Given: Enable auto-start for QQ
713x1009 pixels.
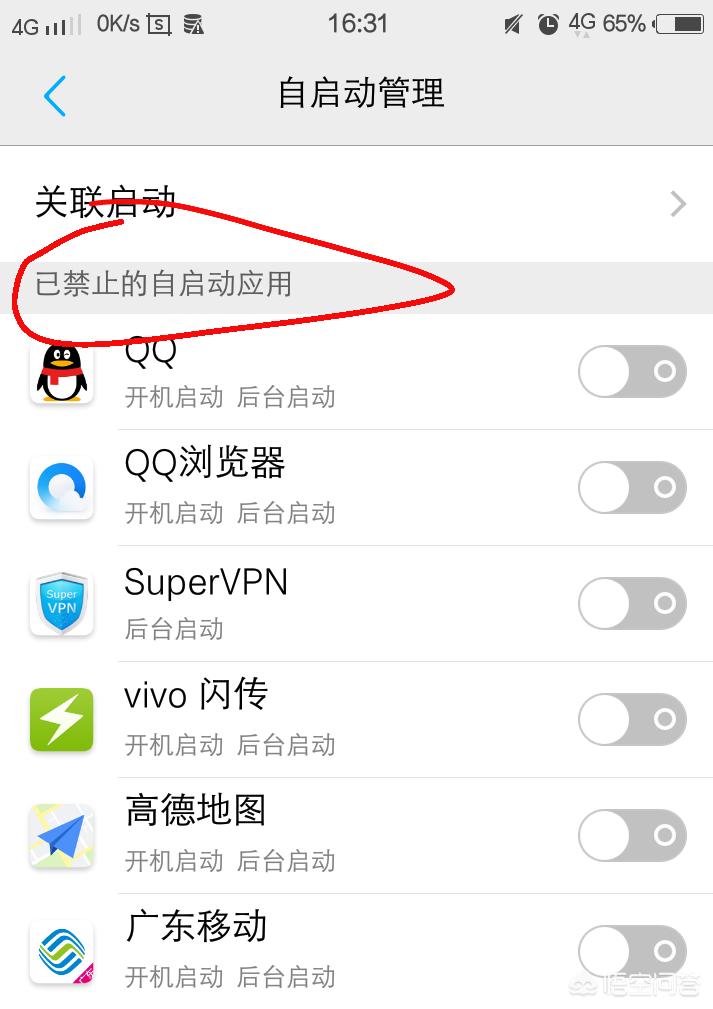Looking at the screenshot, I should [632, 372].
